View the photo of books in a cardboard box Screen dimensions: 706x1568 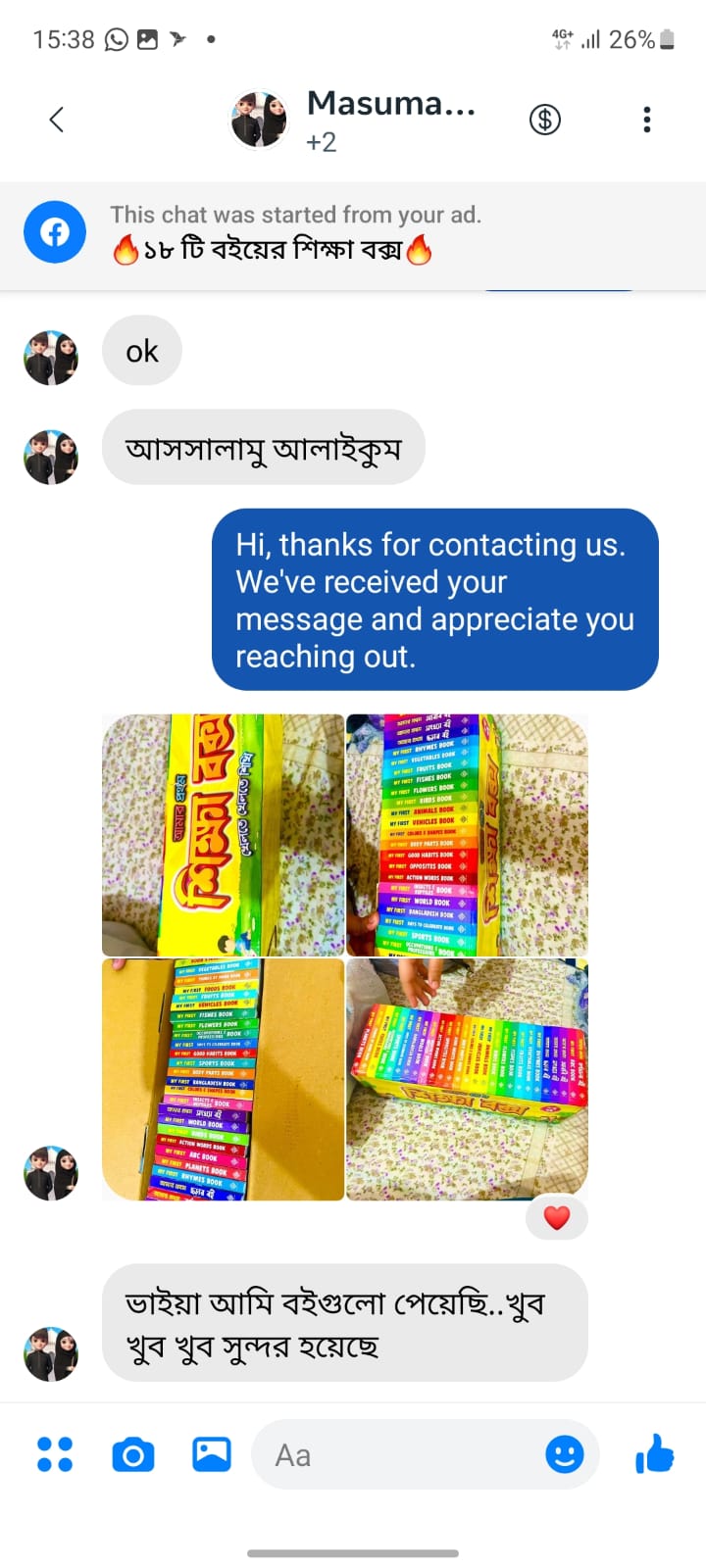click(223, 1079)
